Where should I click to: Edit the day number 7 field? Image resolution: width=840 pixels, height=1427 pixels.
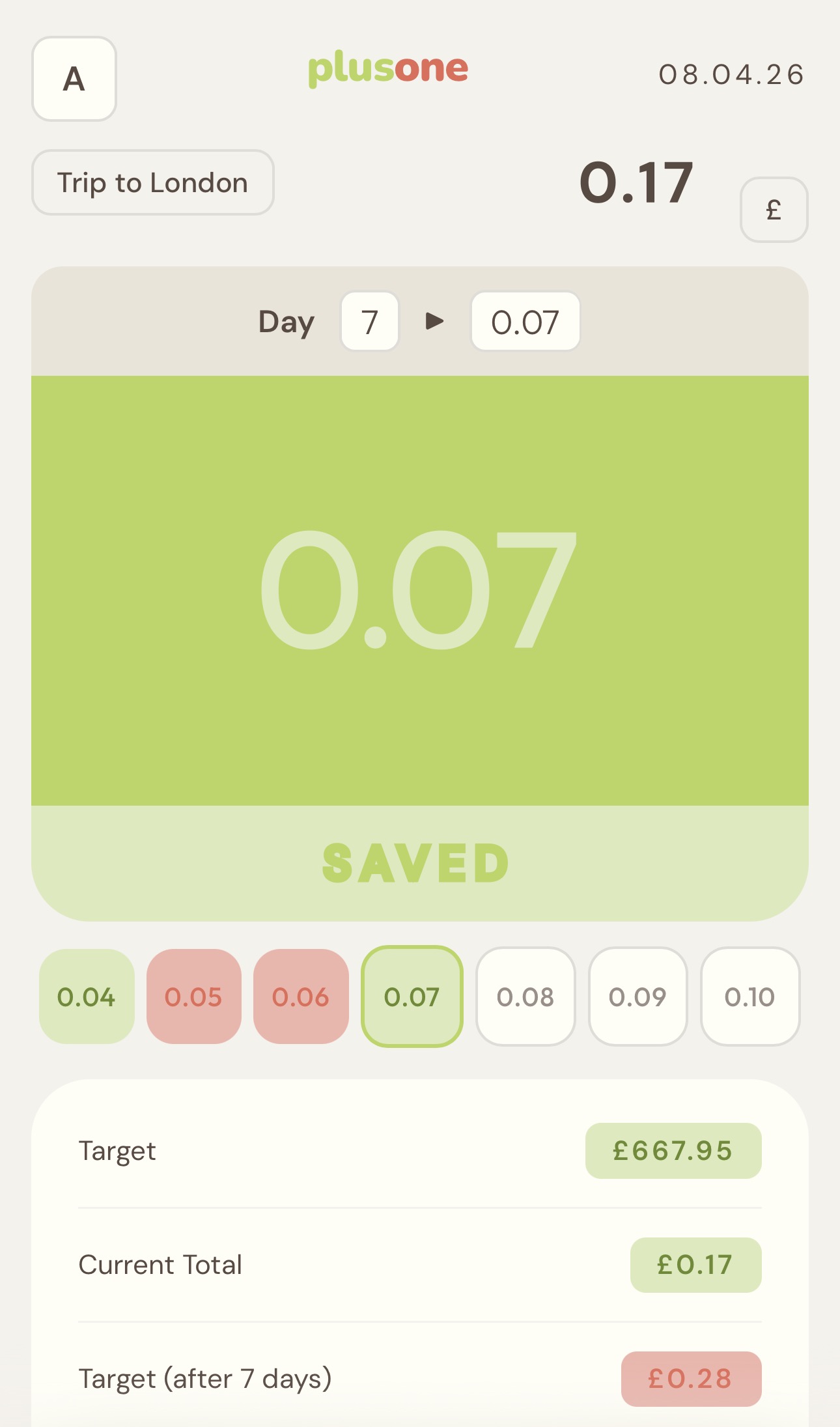(369, 322)
